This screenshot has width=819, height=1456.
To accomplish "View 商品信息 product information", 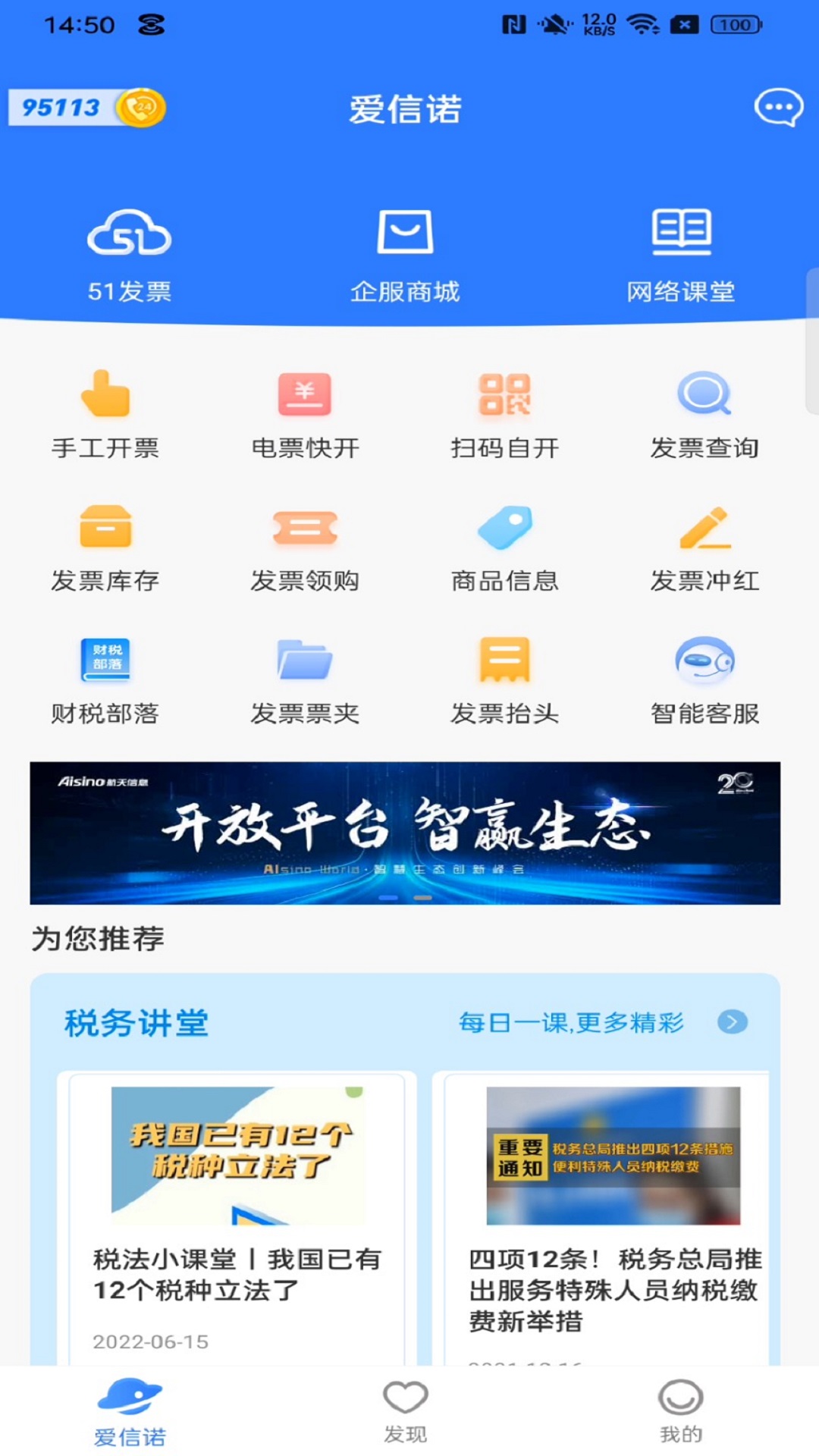I will coord(504,546).
